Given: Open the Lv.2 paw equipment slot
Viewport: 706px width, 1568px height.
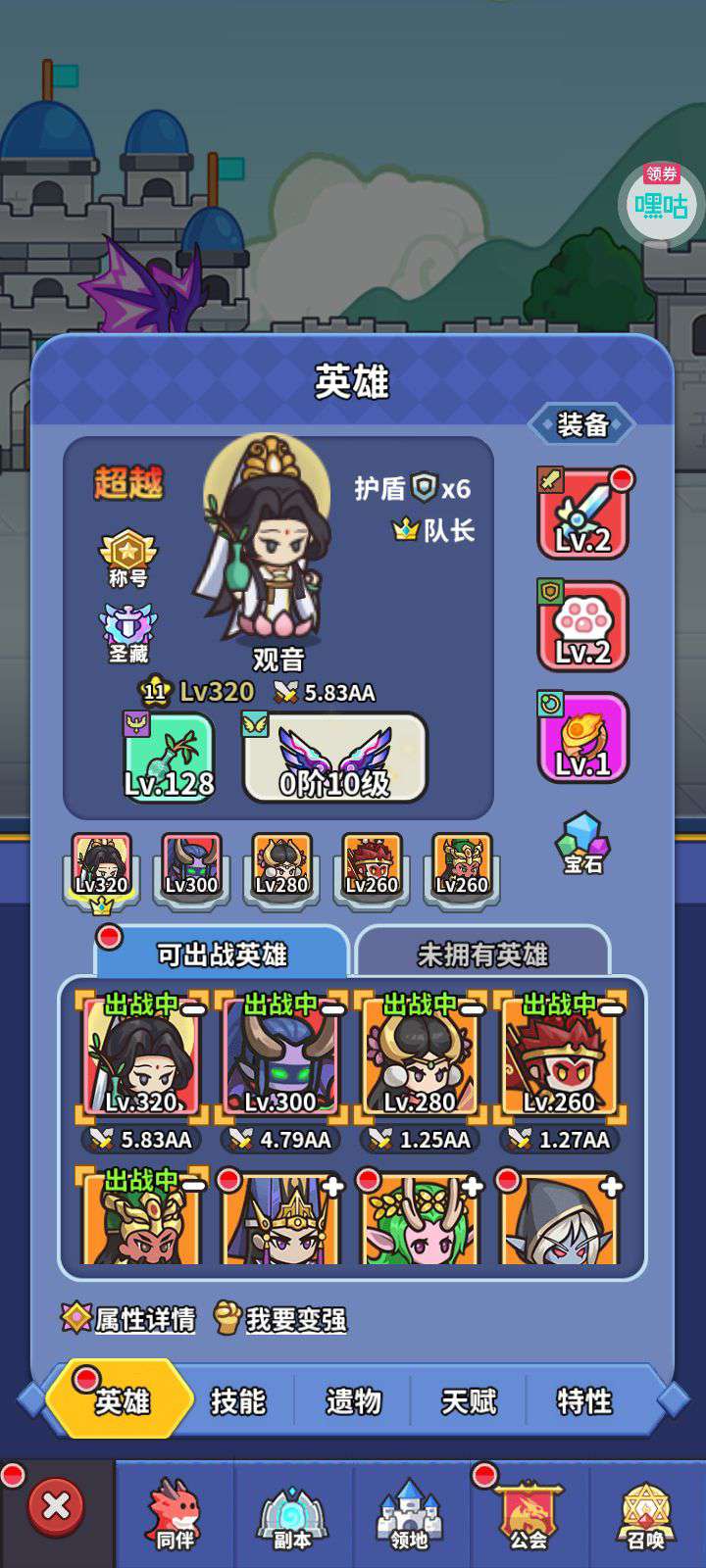Looking at the screenshot, I should [x=582, y=627].
